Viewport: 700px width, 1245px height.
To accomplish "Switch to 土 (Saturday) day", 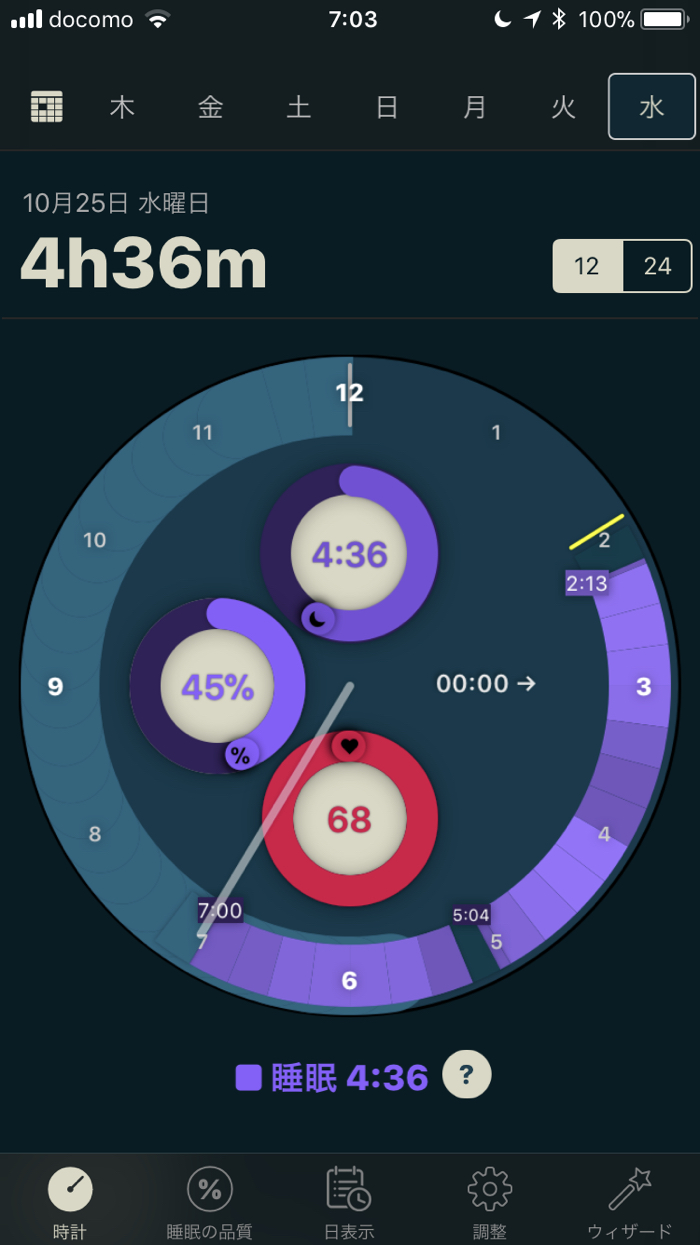I will 299,107.
